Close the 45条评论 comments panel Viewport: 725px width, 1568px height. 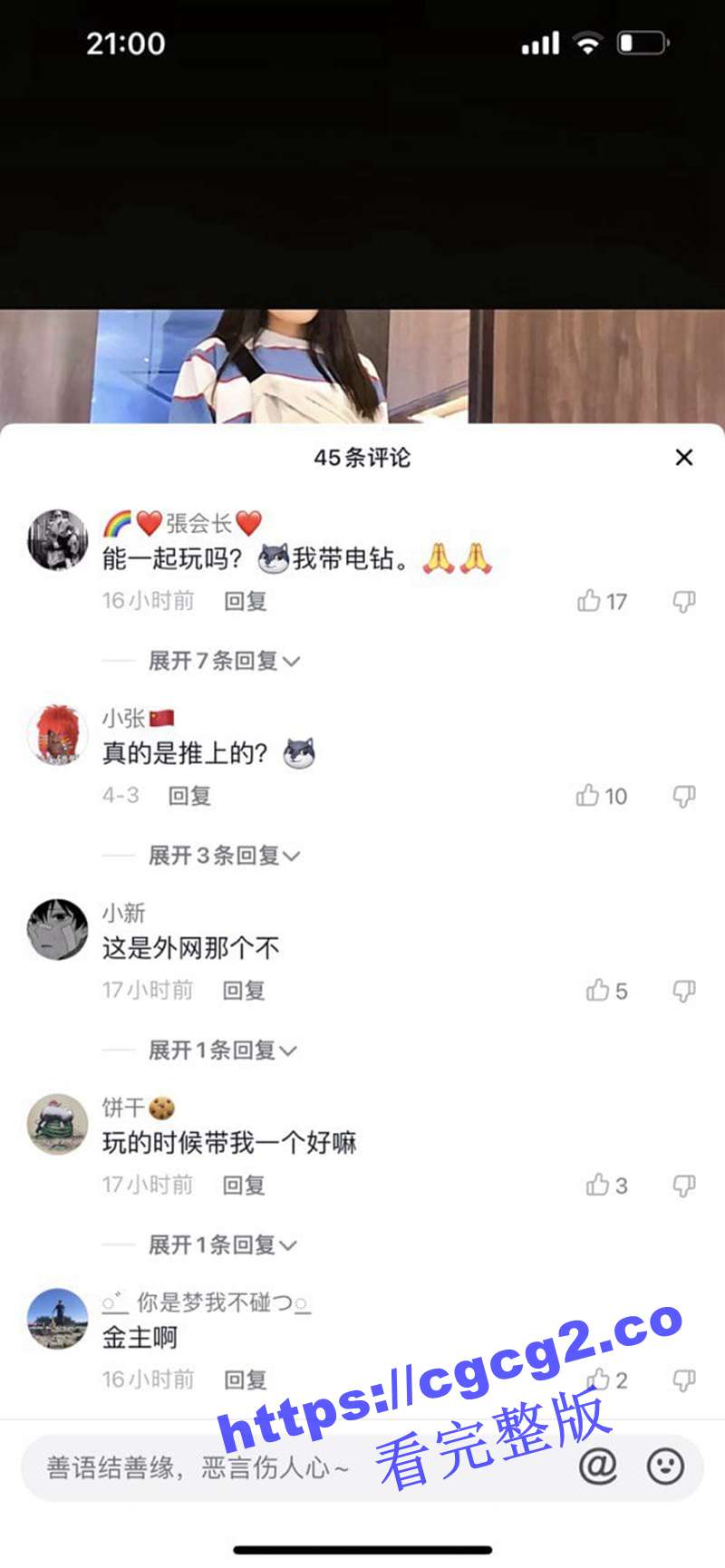point(684,458)
